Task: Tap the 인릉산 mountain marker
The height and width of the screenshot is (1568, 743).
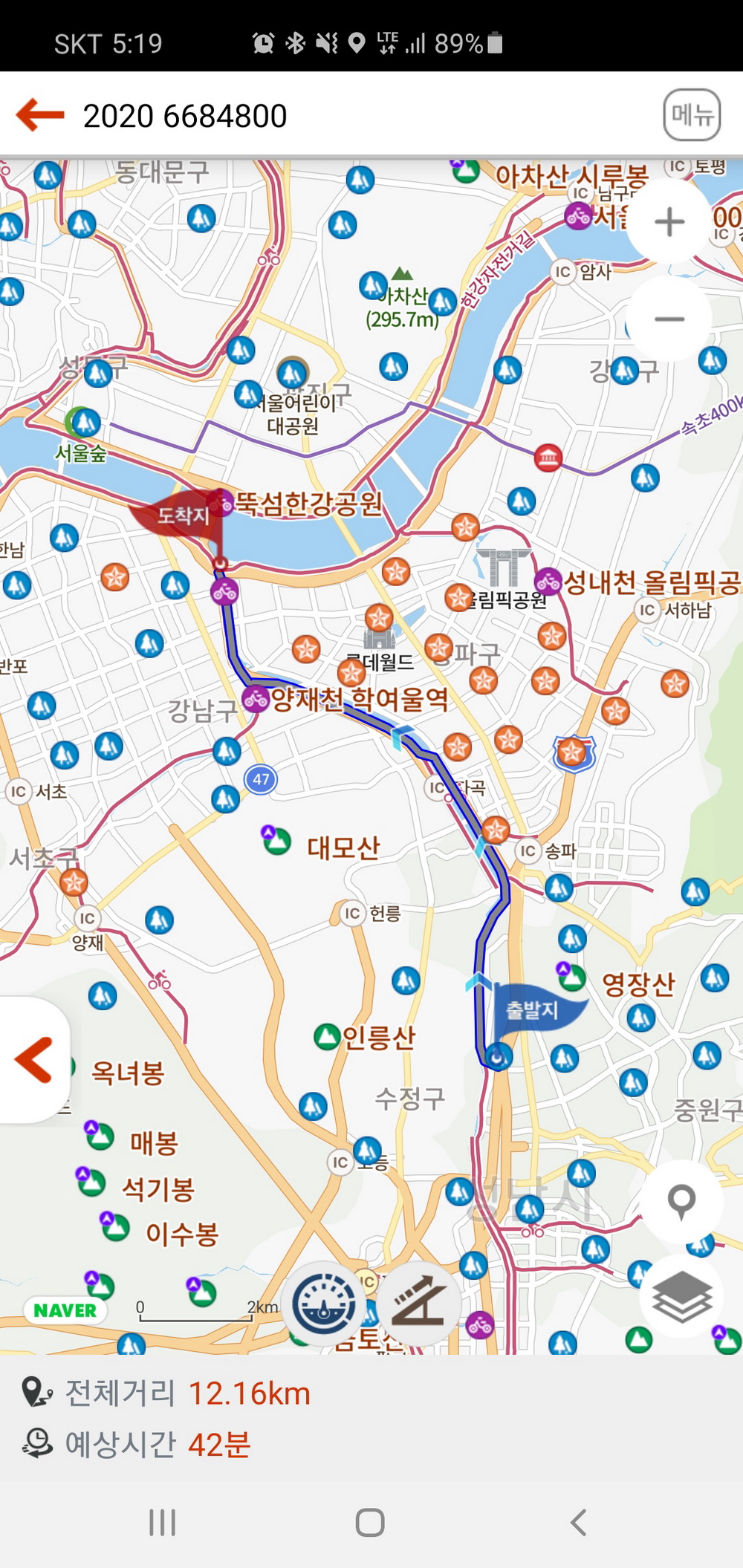Action: coord(327,1035)
